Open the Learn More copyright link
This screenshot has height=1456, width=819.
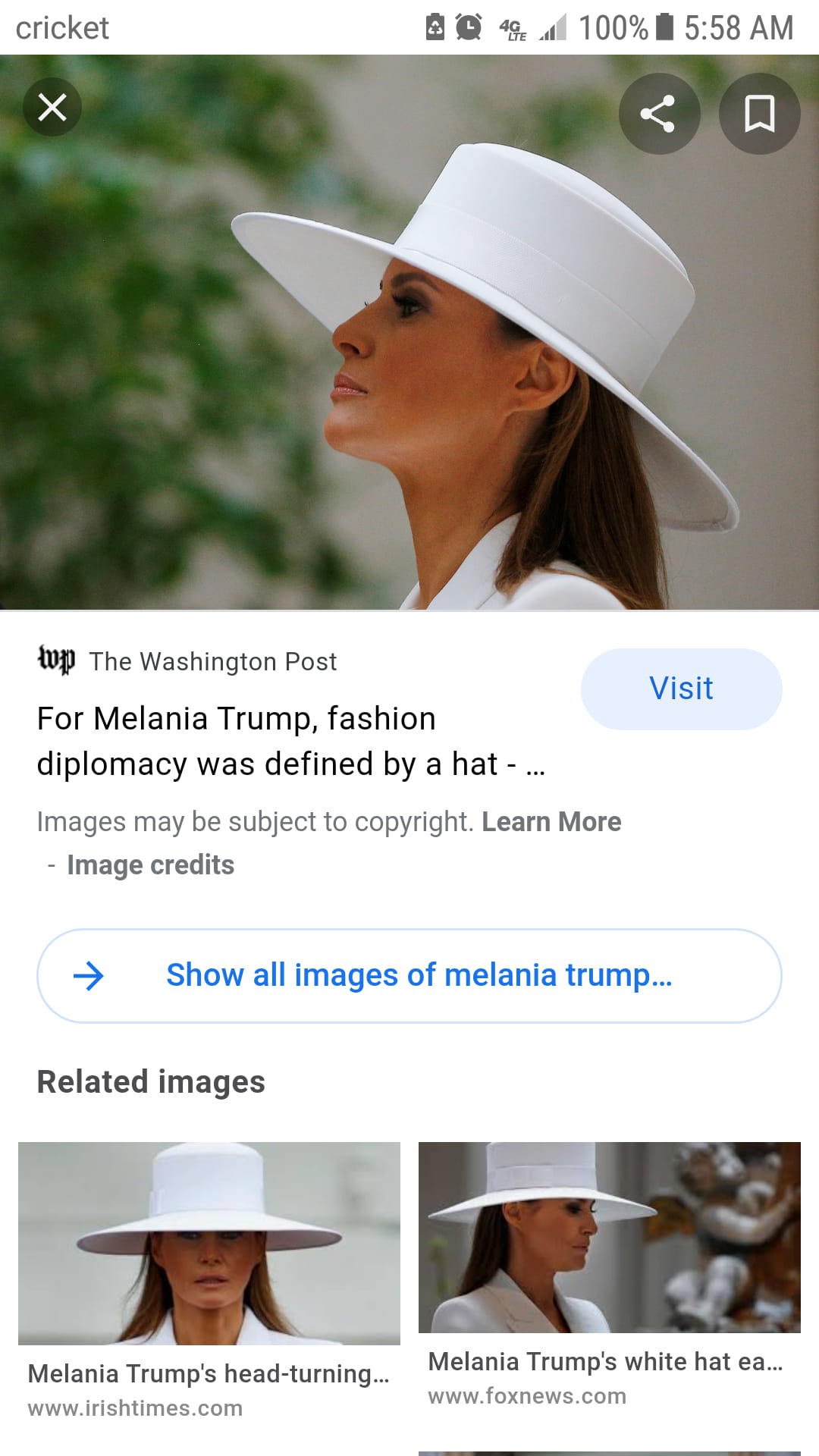coord(551,822)
